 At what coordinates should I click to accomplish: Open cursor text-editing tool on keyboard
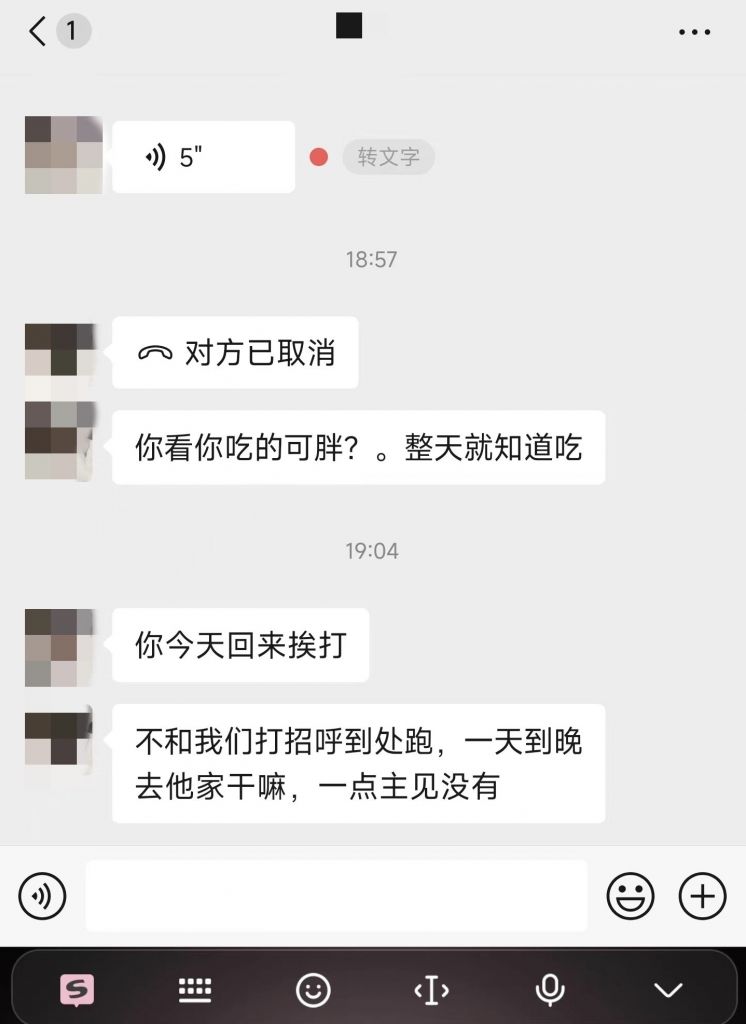(x=431, y=990)
